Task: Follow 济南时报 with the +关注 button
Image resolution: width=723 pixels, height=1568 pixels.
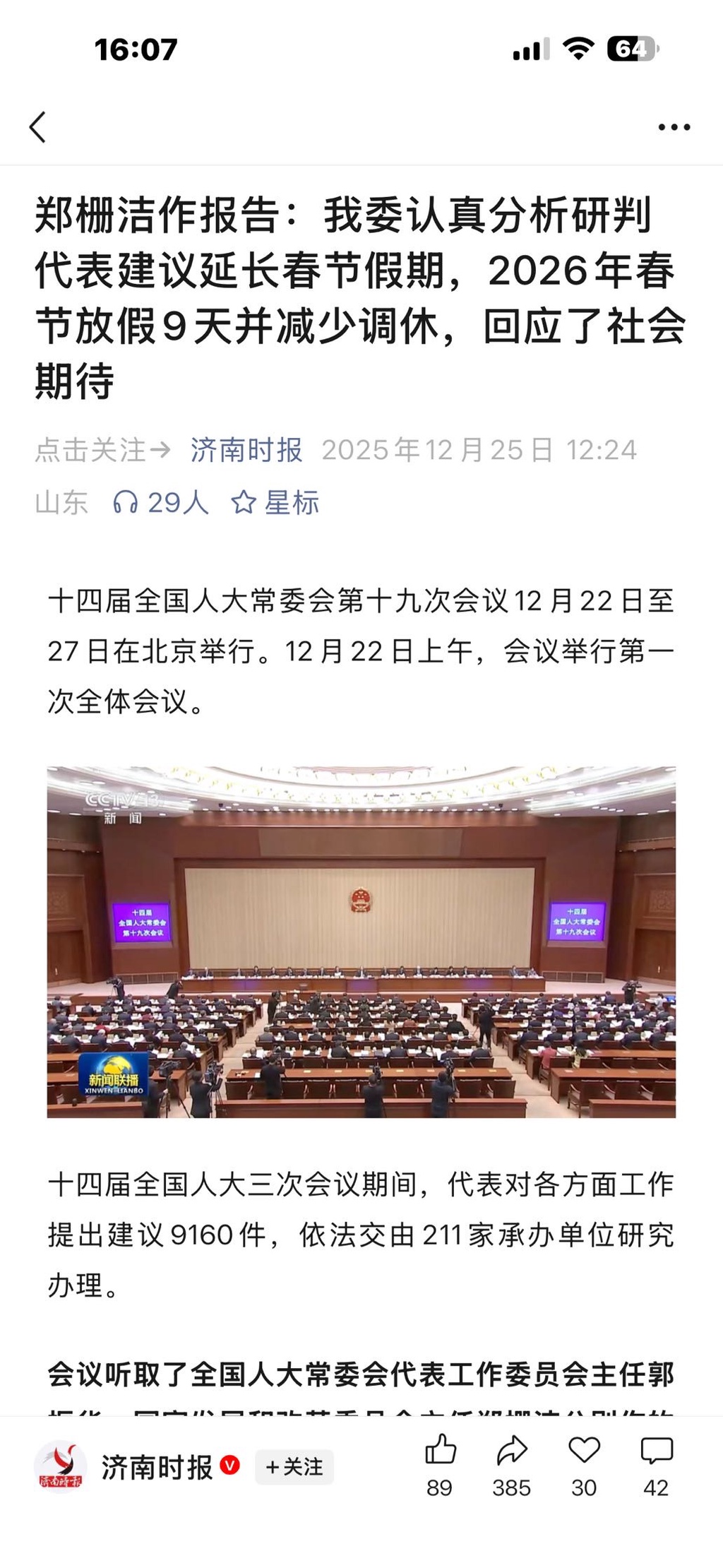Action: click(294, 1467)
